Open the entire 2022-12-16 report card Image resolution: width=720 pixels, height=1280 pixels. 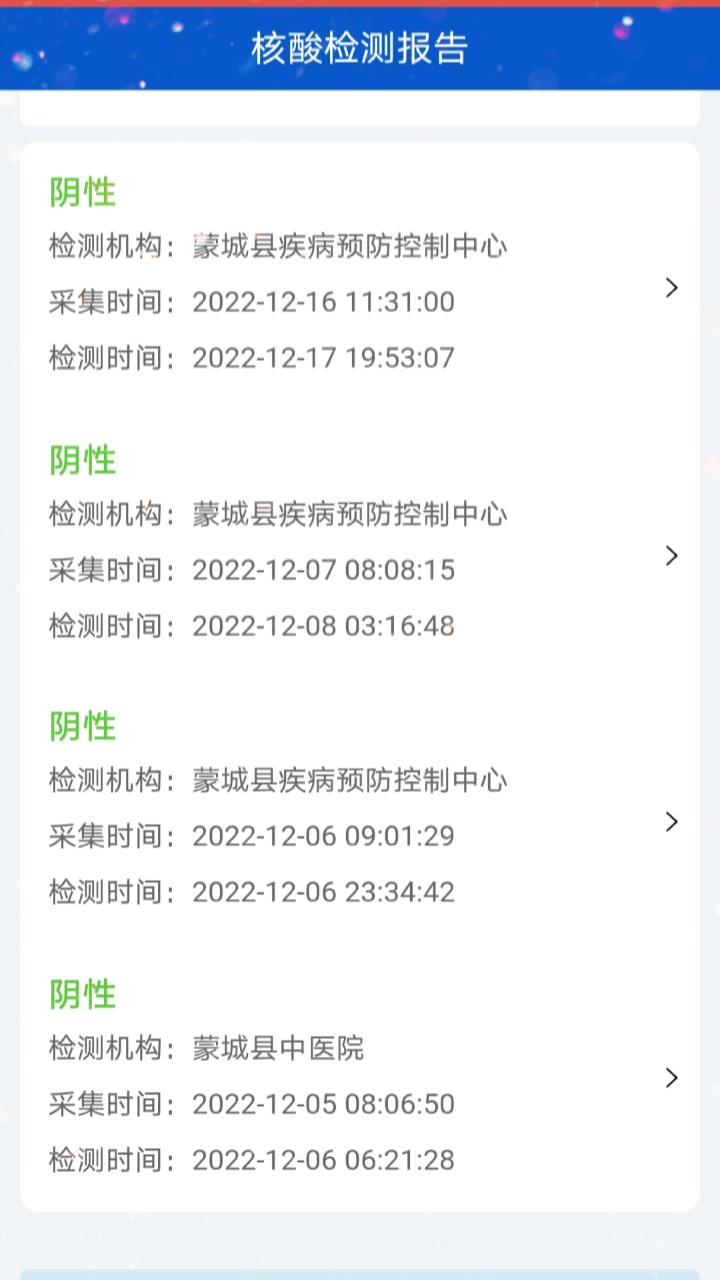tap(360, 275)
